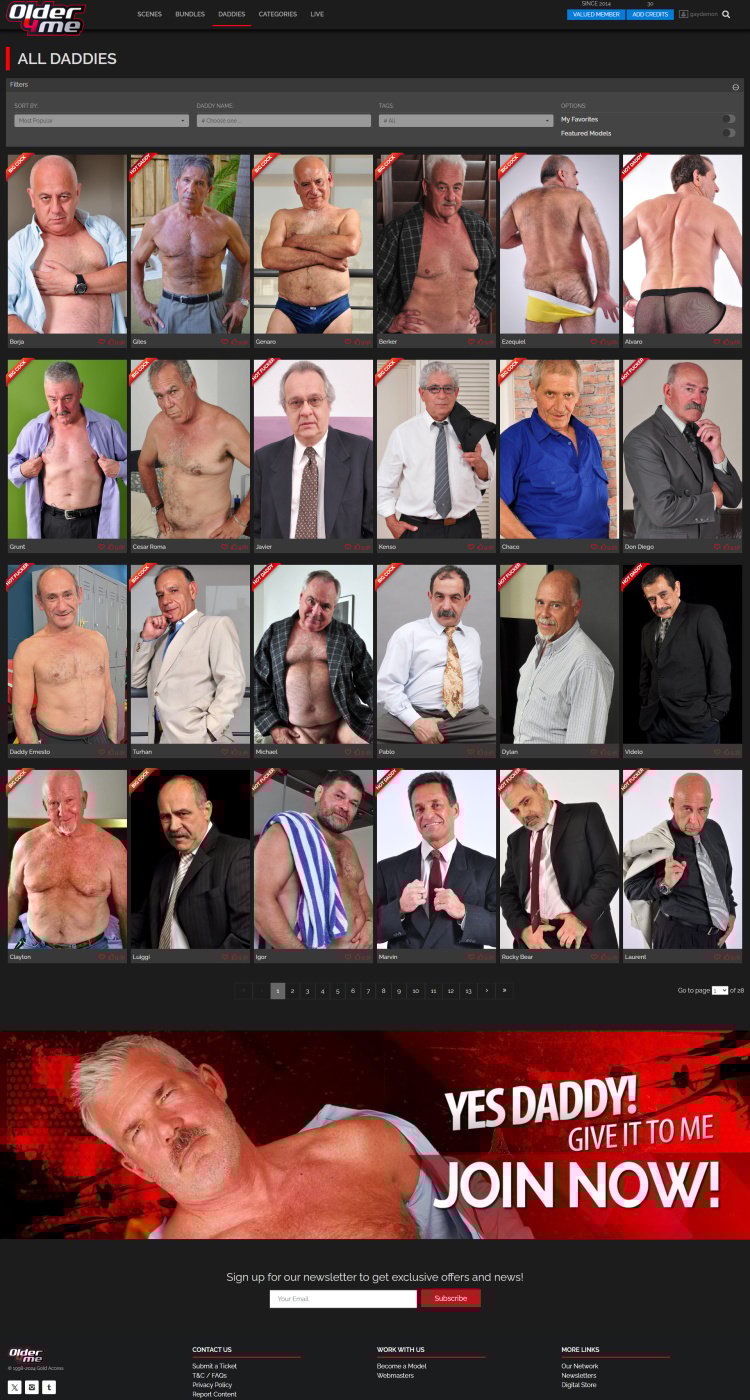Tap the newsletter email field

click(x=343, y=1298)
